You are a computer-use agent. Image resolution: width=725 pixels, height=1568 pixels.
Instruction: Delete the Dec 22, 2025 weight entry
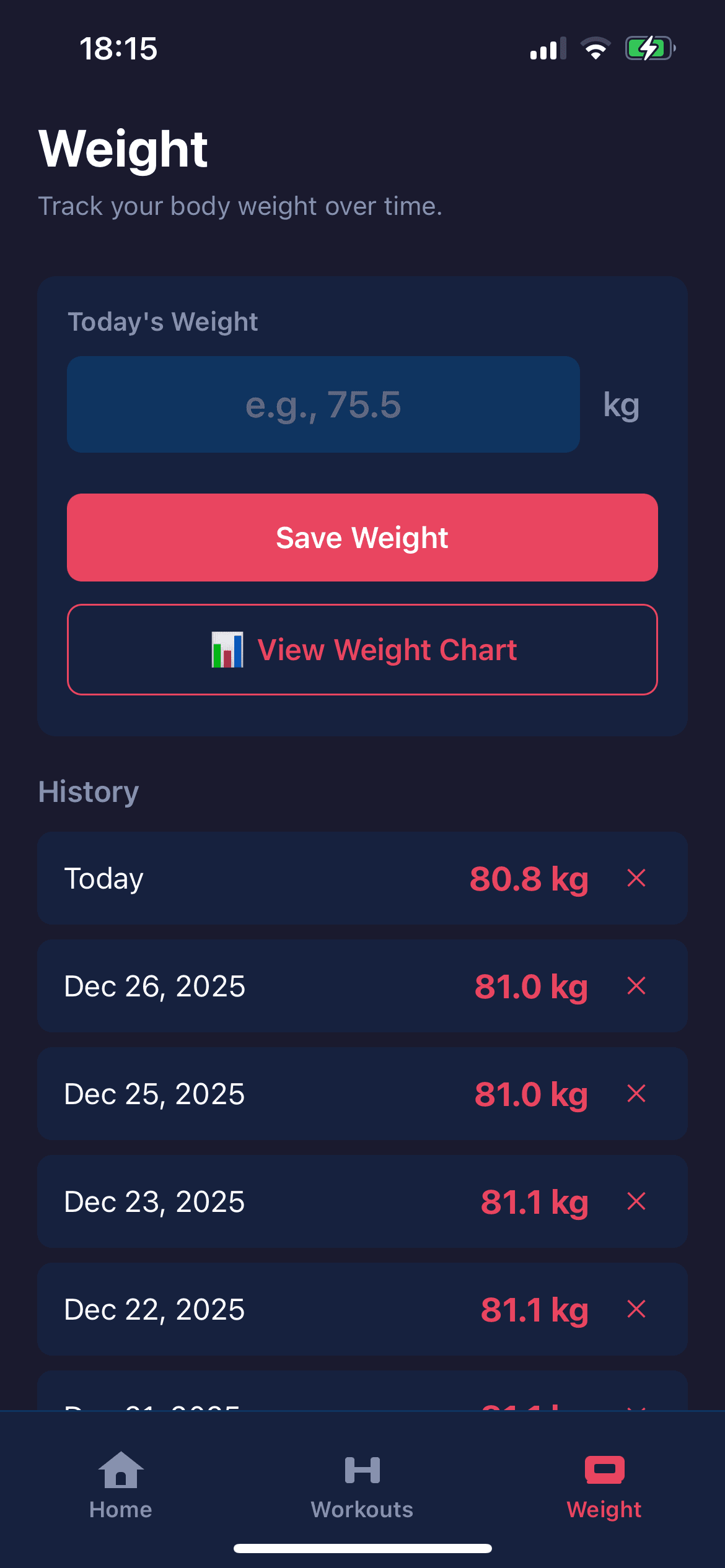pyautogui.click(x=636, y=1309)
